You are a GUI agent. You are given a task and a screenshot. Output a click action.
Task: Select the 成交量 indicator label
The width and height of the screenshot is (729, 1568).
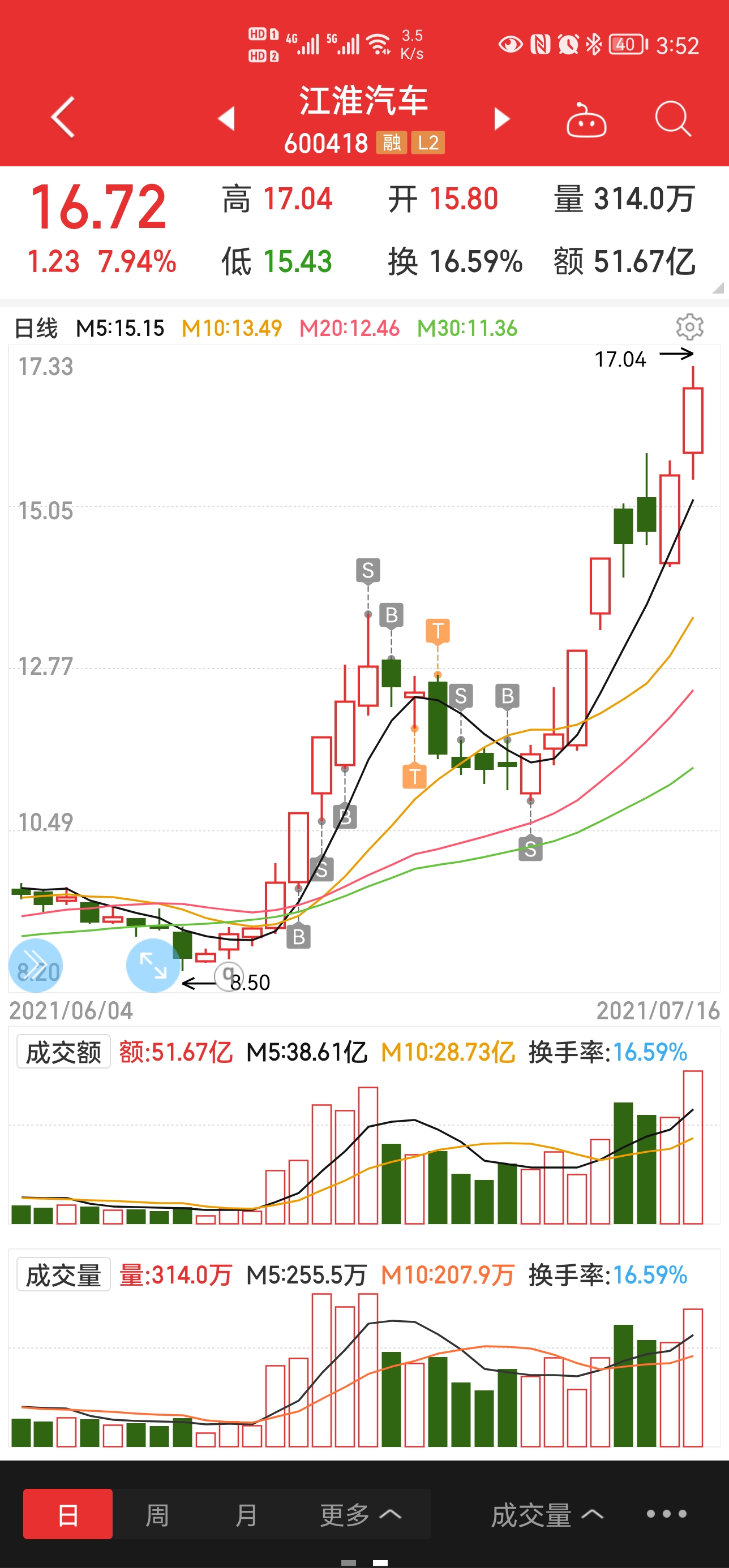click(x=63, y=1275)
